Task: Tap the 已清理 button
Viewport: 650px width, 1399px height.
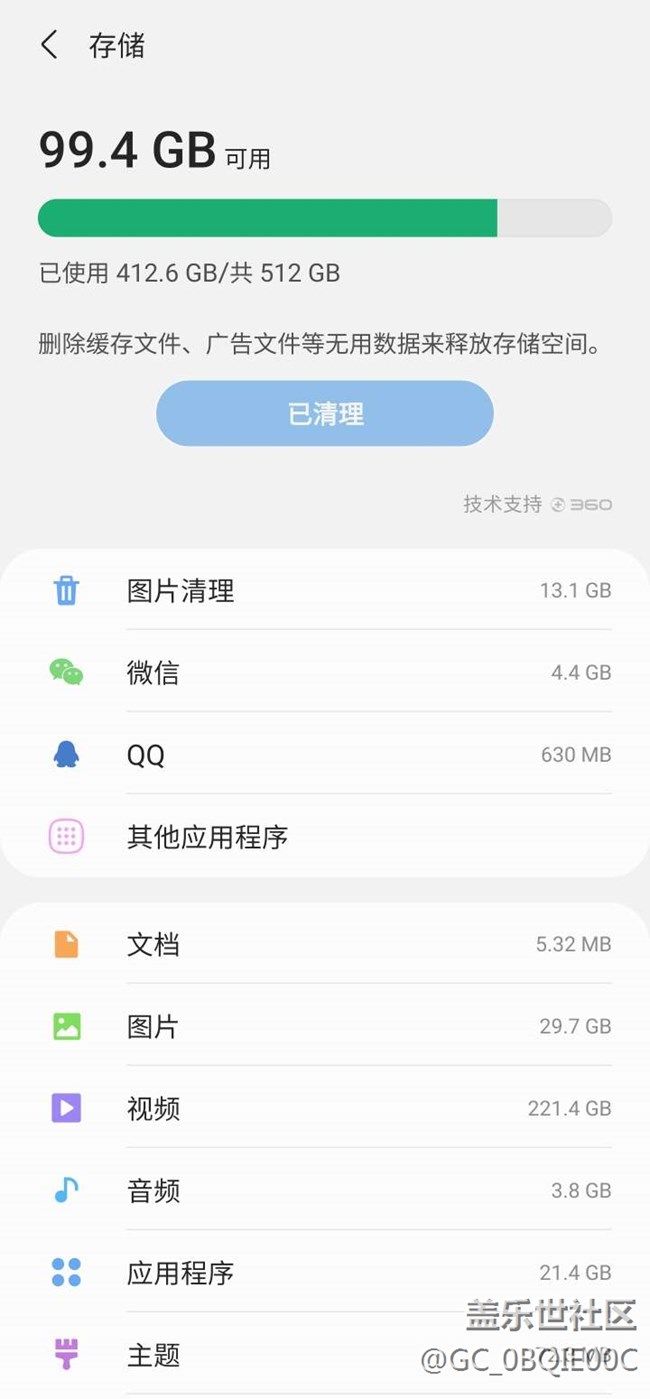Action: click(325, 414)
